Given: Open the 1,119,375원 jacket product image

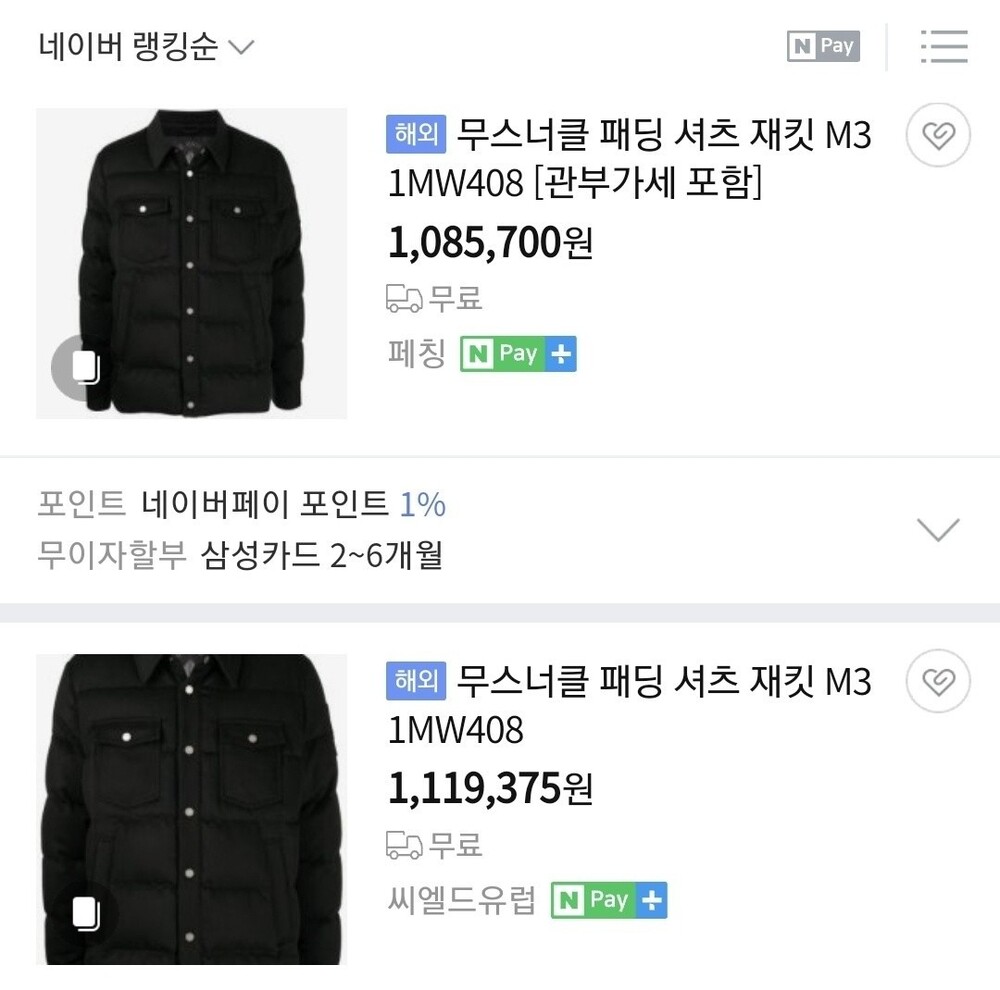Looking at the screenshot, I should 191,809.
